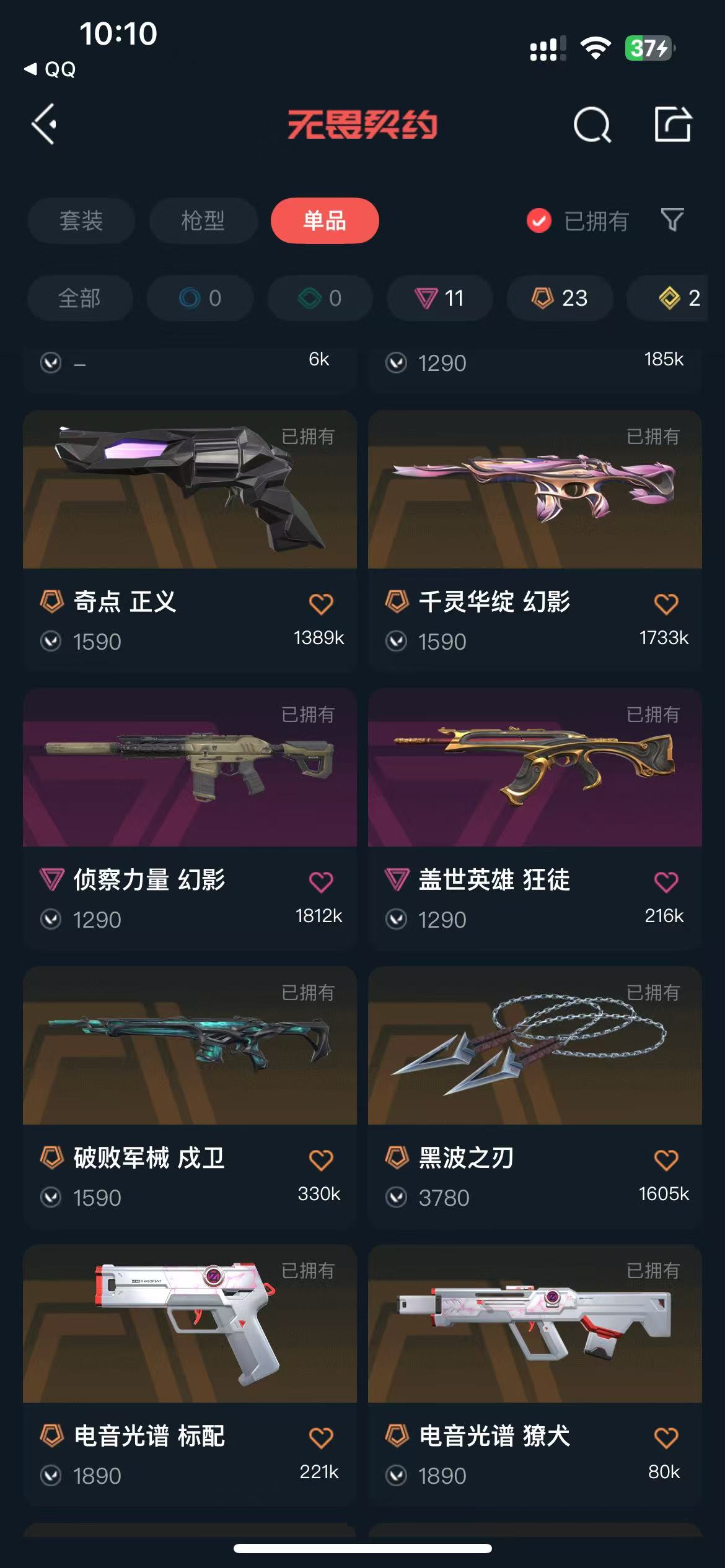This screenshot has height=1568, width=725.
Task: Select the 单品 tab
Action: click(325, 221)
